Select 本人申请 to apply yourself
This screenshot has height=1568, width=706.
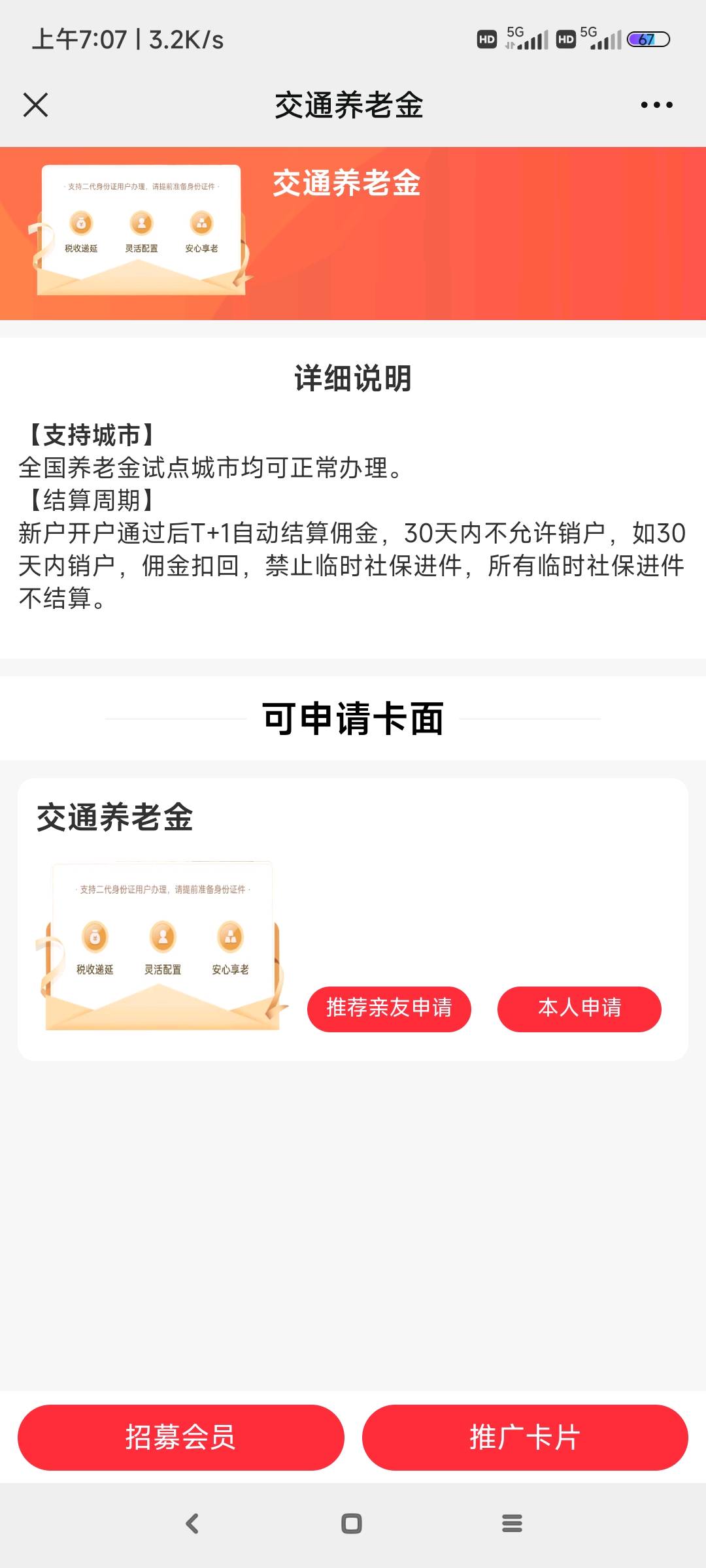579,1009
